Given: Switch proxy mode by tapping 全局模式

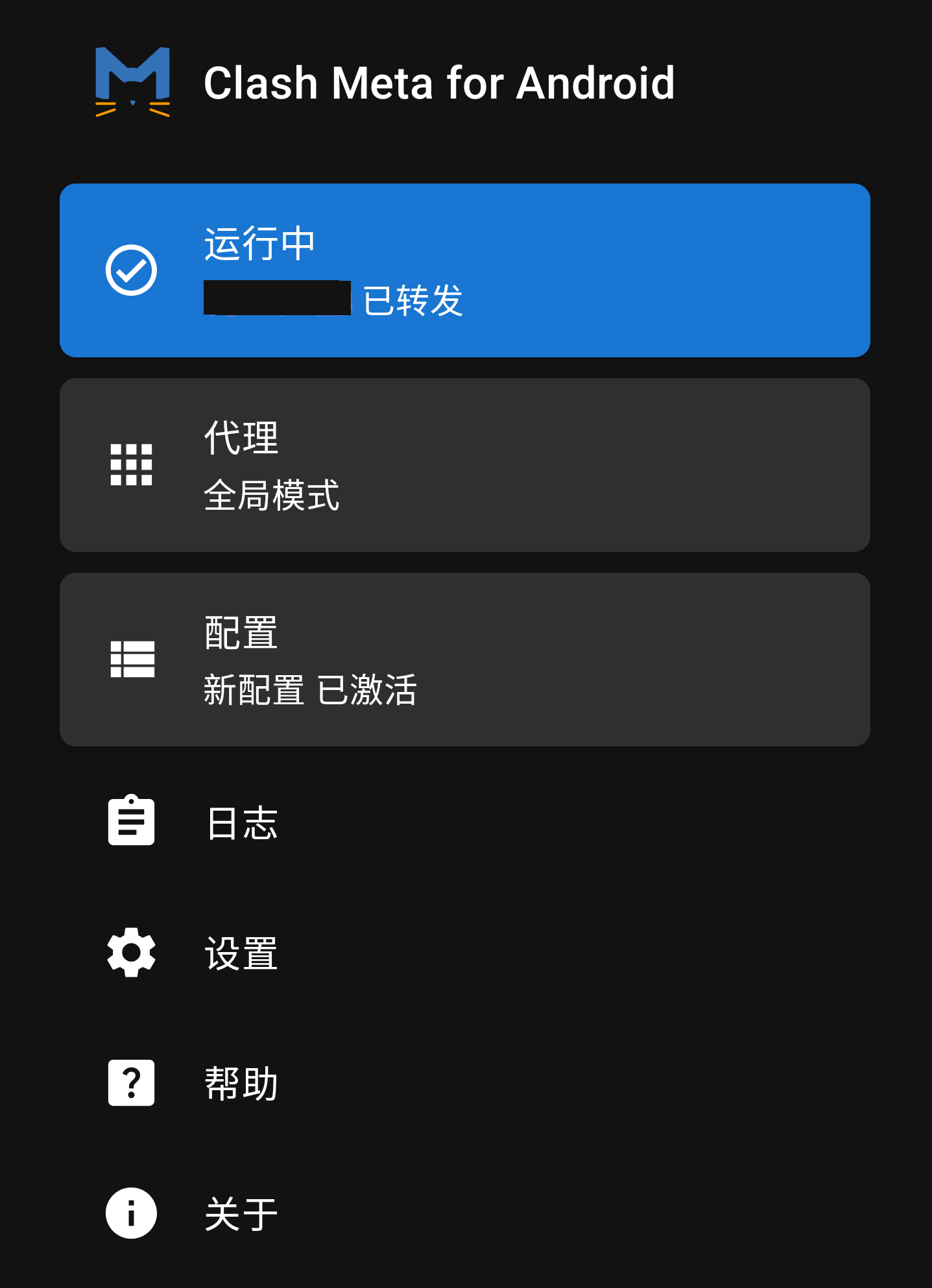Looking at the screenshot, I should click(272, 496).
